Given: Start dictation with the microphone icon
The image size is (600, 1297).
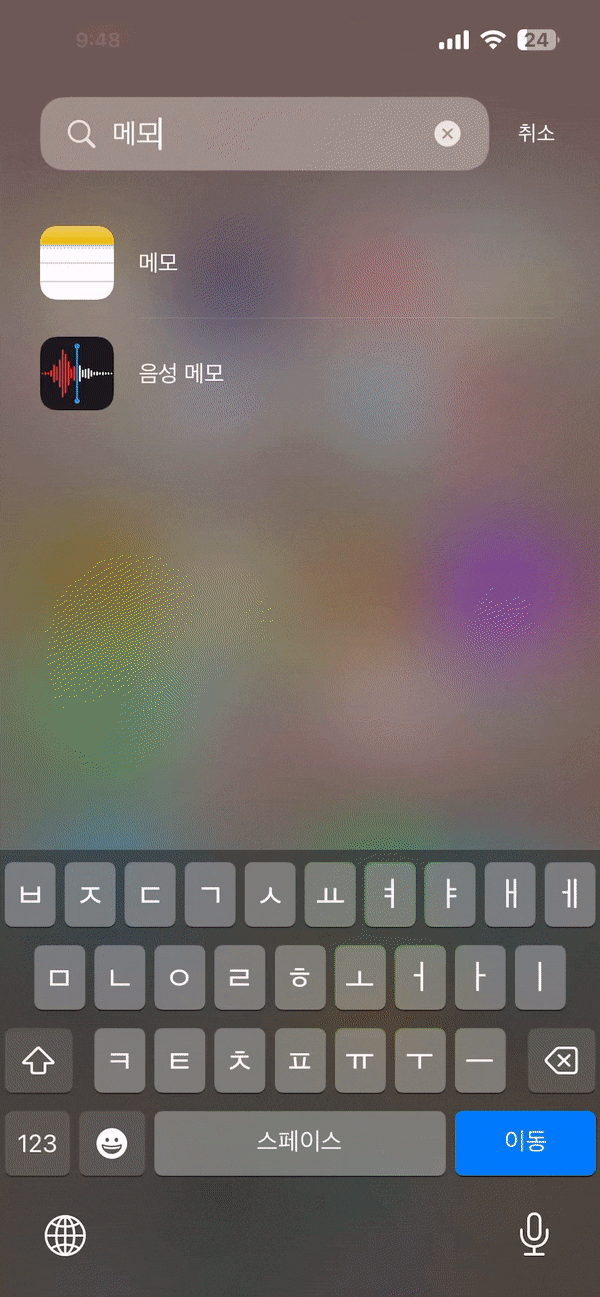Looking at the screenshot, I should (534, 1235).
